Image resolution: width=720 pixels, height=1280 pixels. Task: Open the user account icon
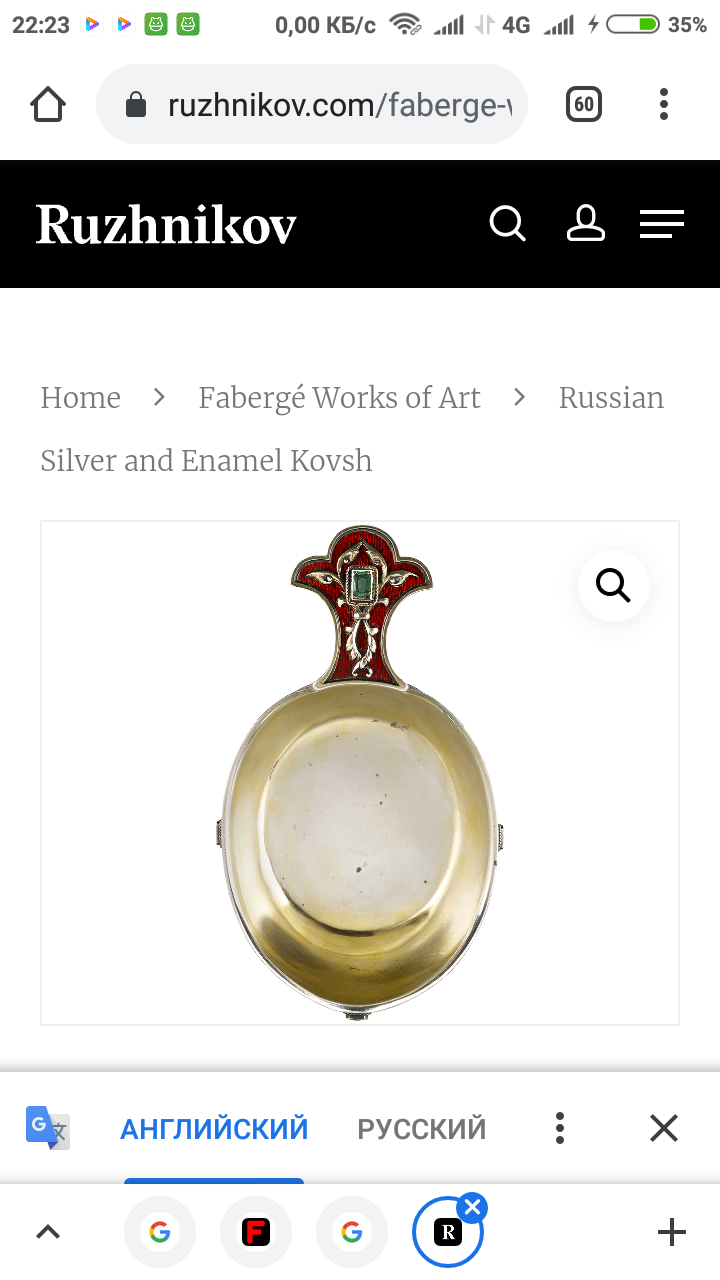tap(586, 224)
